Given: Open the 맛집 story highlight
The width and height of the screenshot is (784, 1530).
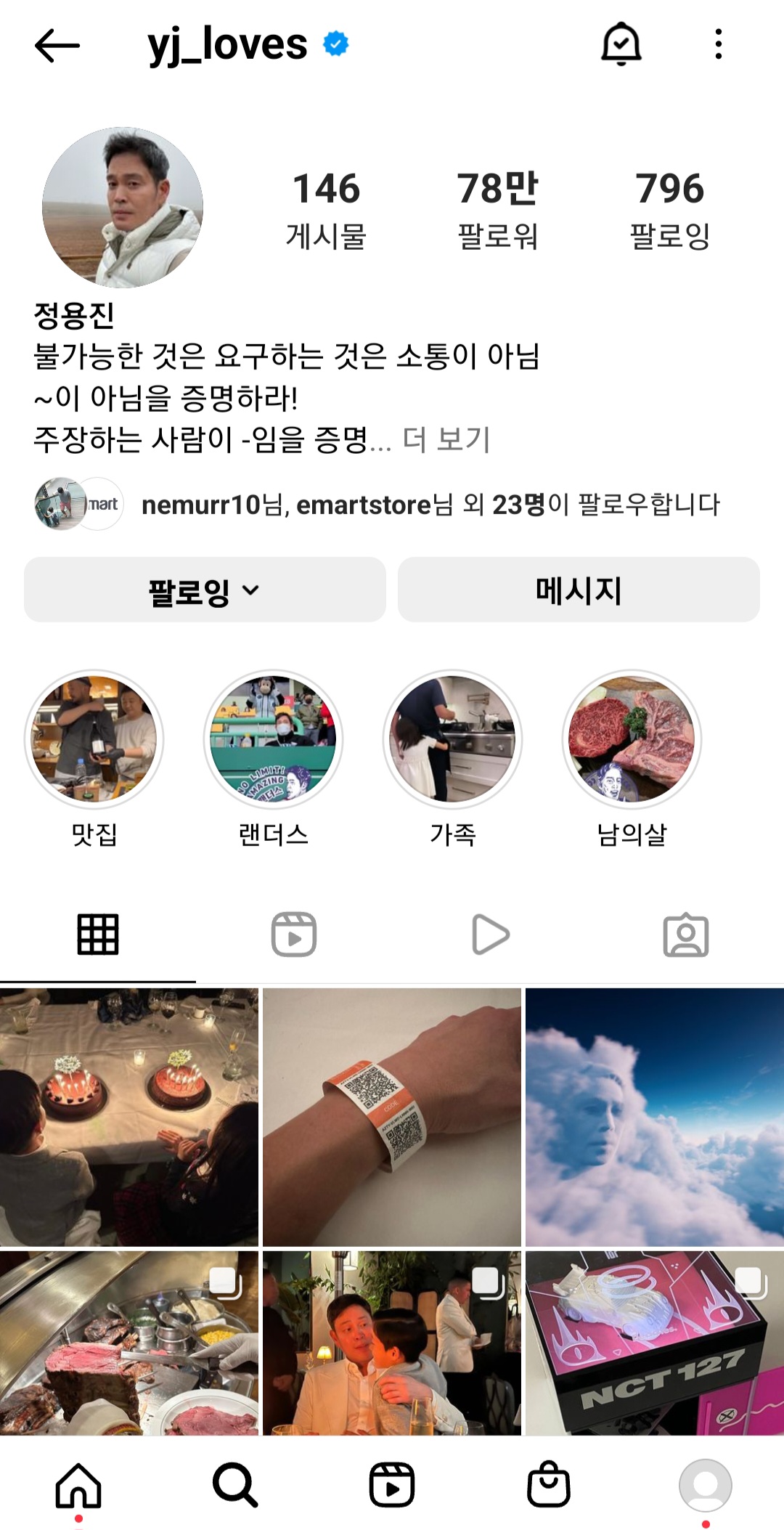Looking at the screenshot, I should tap(94, 739).
